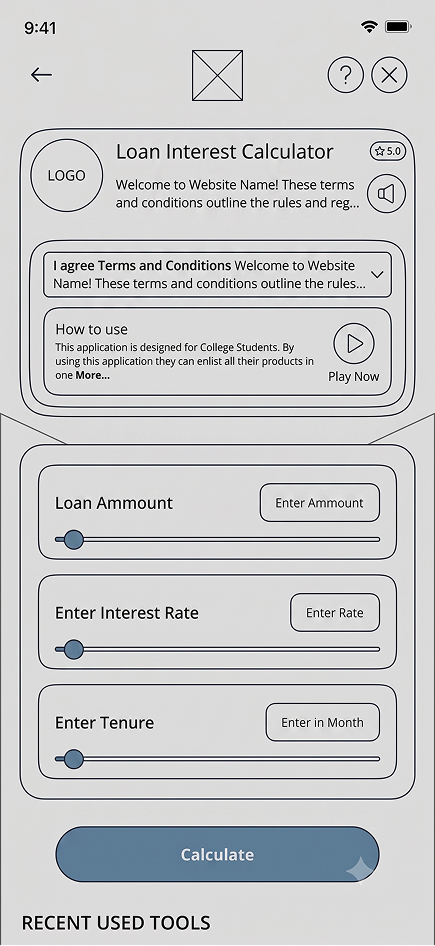Select the Enter in Month field
The image size is (435, 946).
click(323, 722)
